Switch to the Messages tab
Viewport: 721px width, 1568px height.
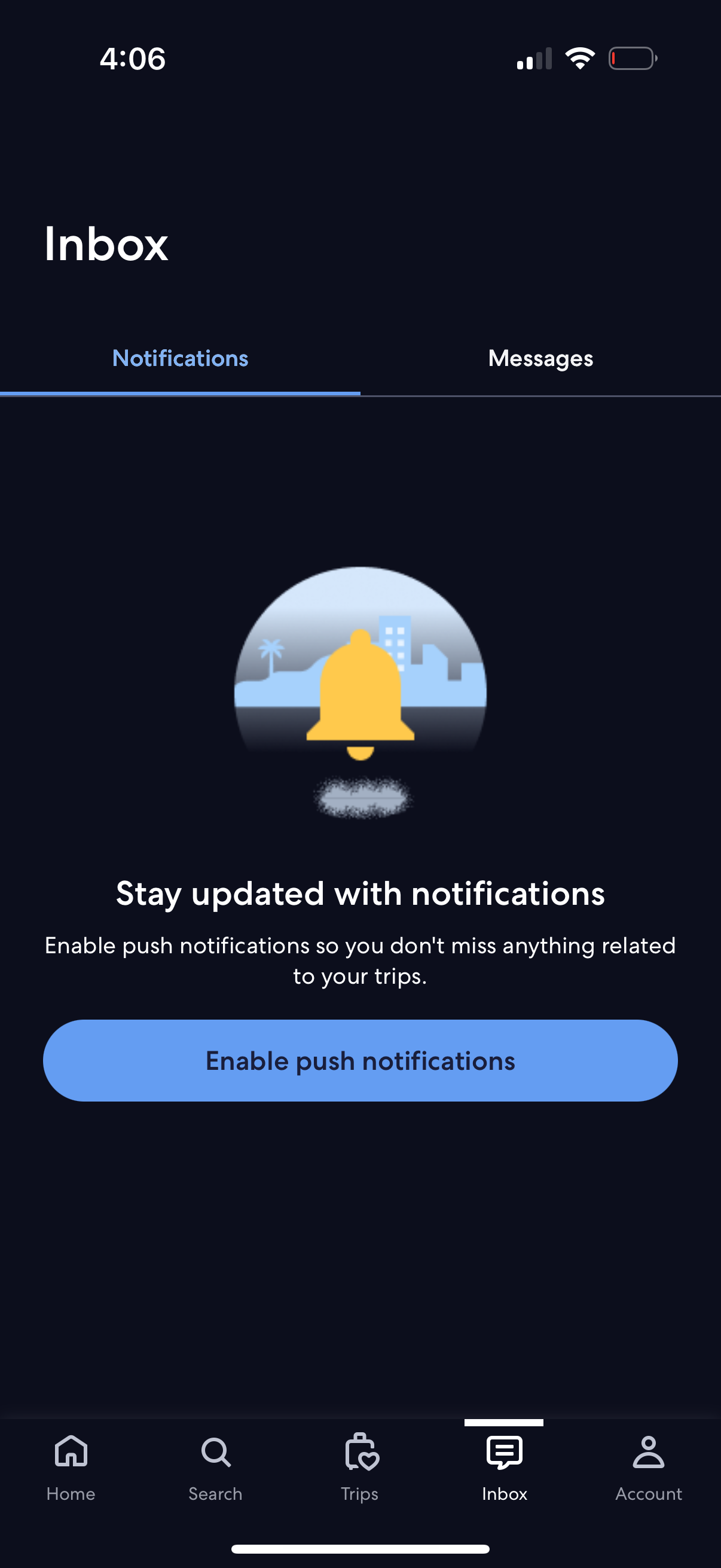pos(540,359)
